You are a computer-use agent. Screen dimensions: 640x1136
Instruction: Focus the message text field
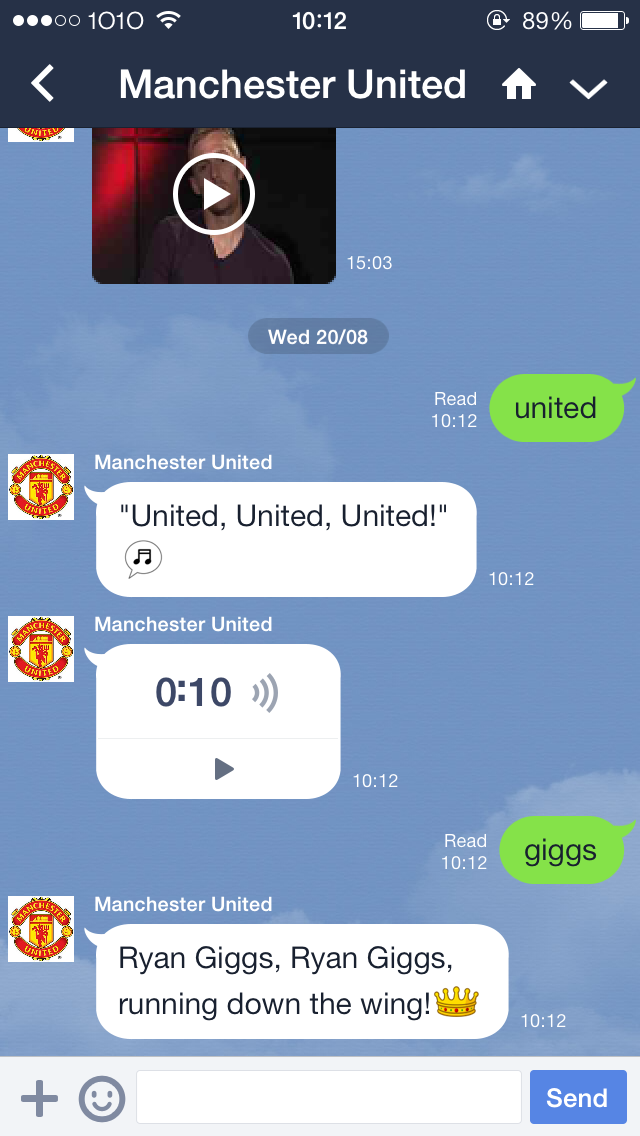(x=328, y=1097)
